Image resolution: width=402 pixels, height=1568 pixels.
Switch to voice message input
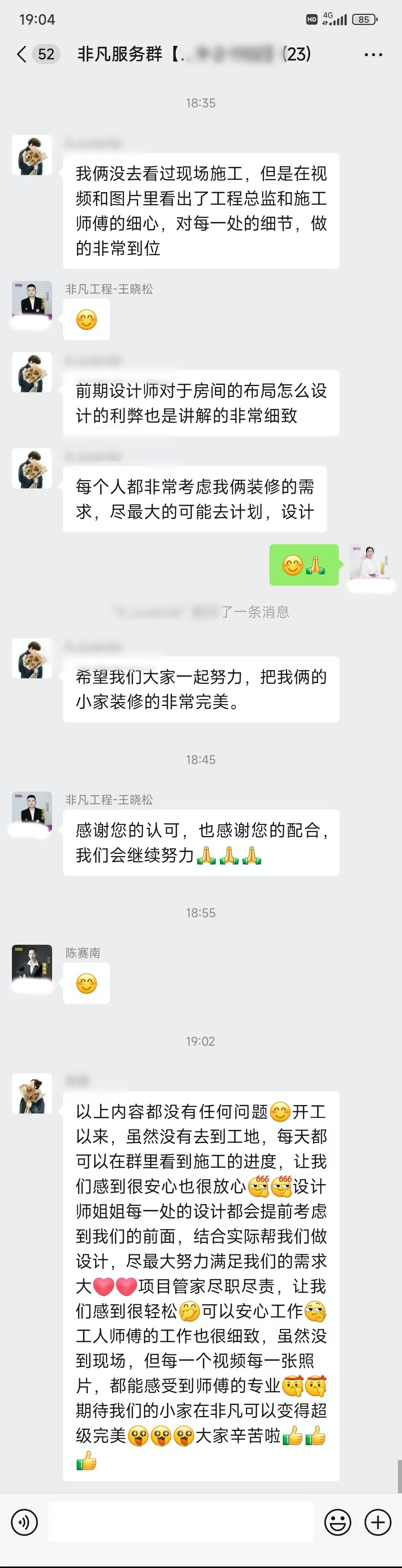tap(24, 1522)
